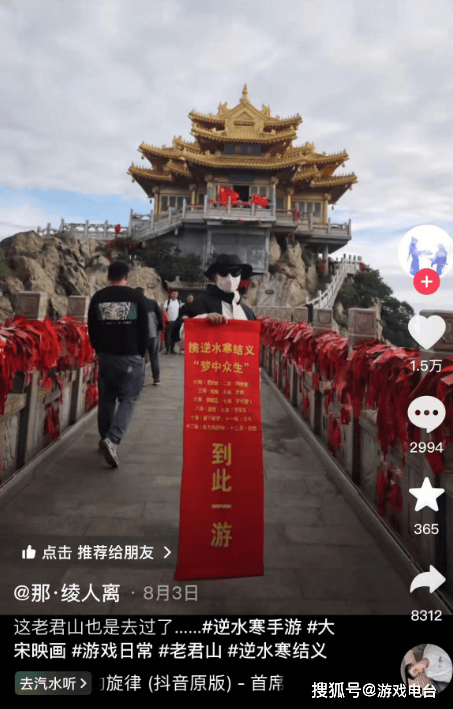Open the #游戏日常 hashtag

point(113,651)
